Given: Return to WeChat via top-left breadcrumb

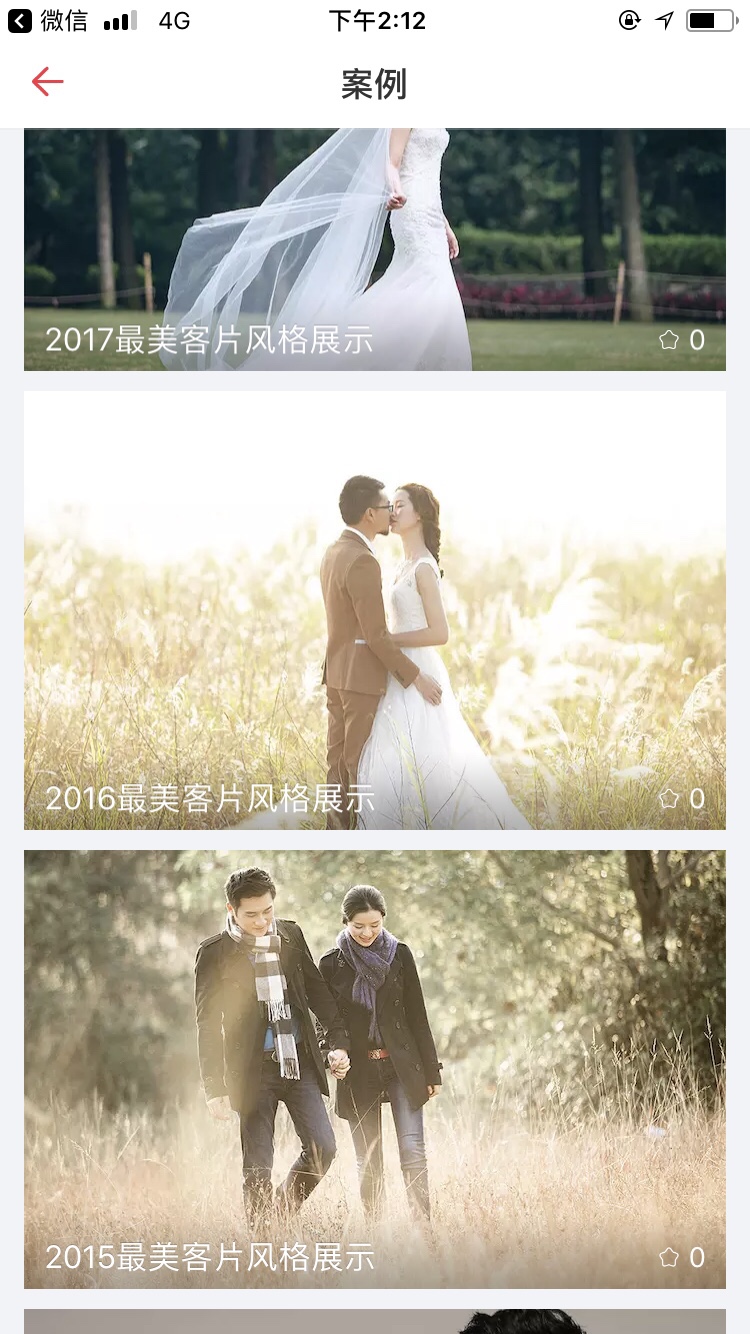Looking at the screenshot, I should pyautogui.click(x=48, y=20).
